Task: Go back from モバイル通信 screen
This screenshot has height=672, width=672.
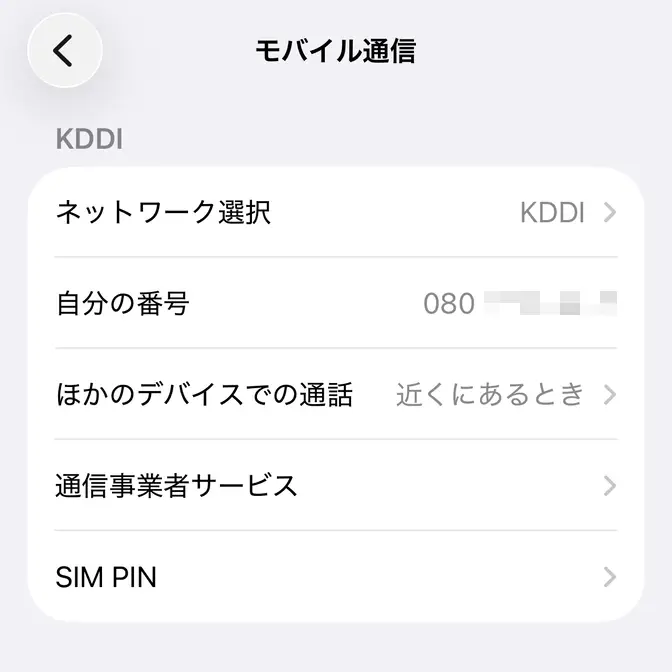Action: (x=65, y=51)
